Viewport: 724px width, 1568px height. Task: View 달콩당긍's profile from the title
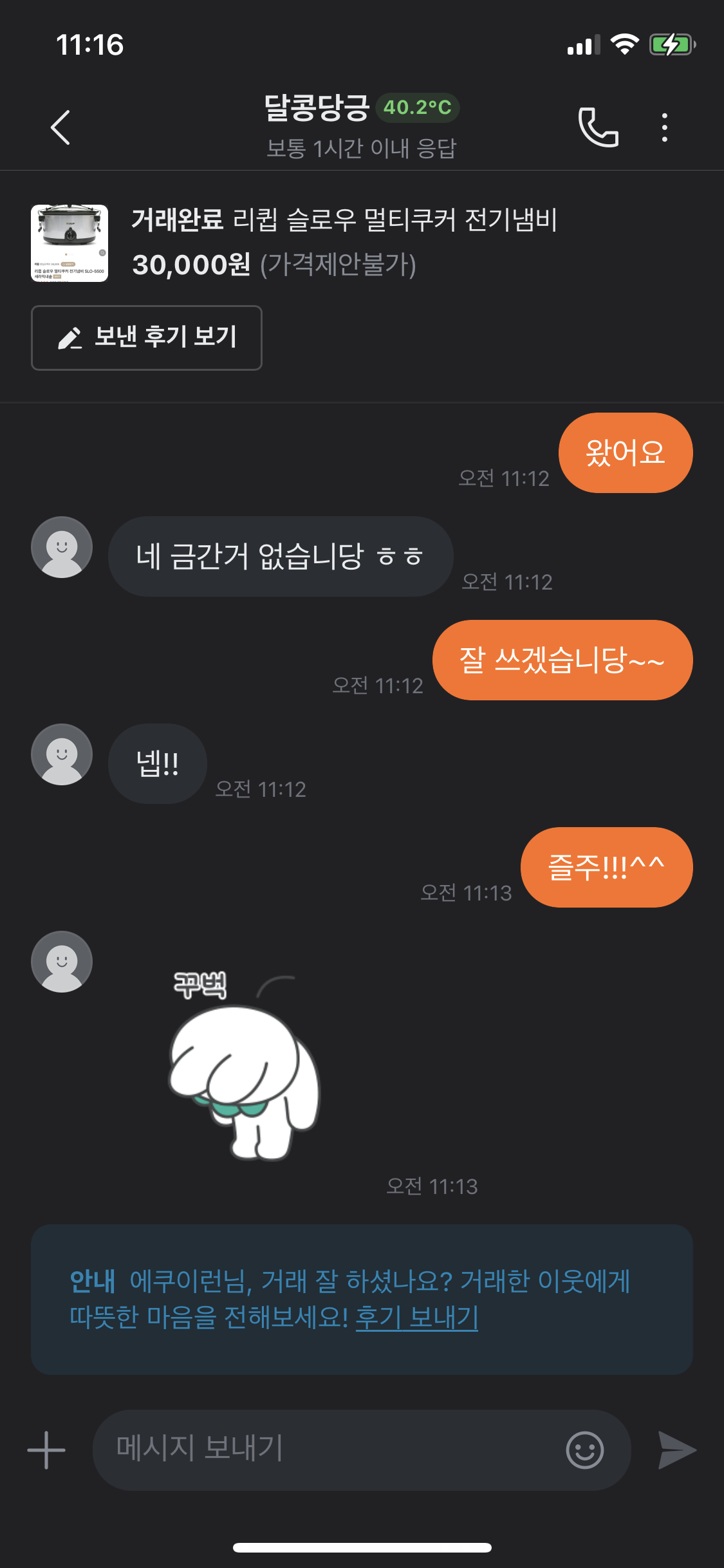[x=317, y=107]
